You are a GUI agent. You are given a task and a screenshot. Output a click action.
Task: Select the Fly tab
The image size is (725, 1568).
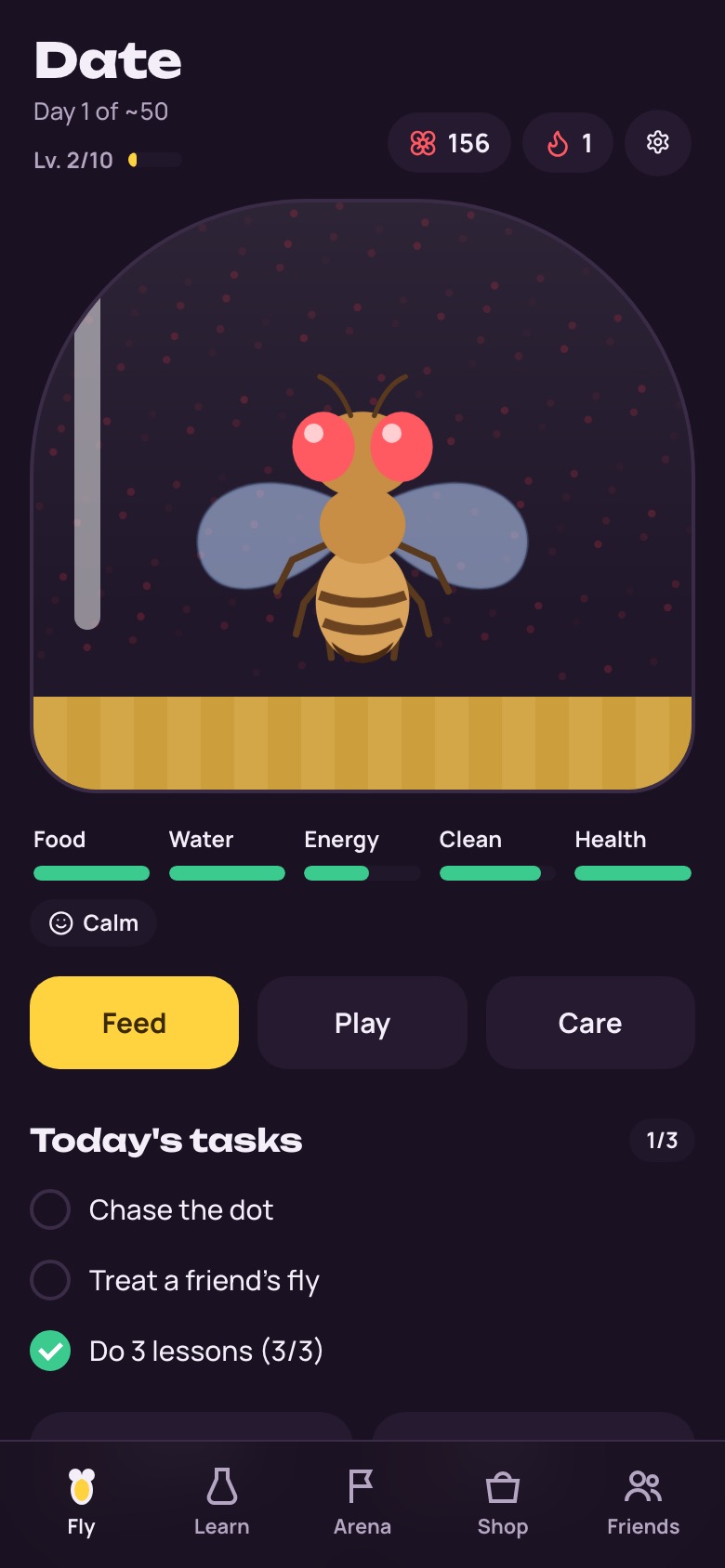point(82,1502)
